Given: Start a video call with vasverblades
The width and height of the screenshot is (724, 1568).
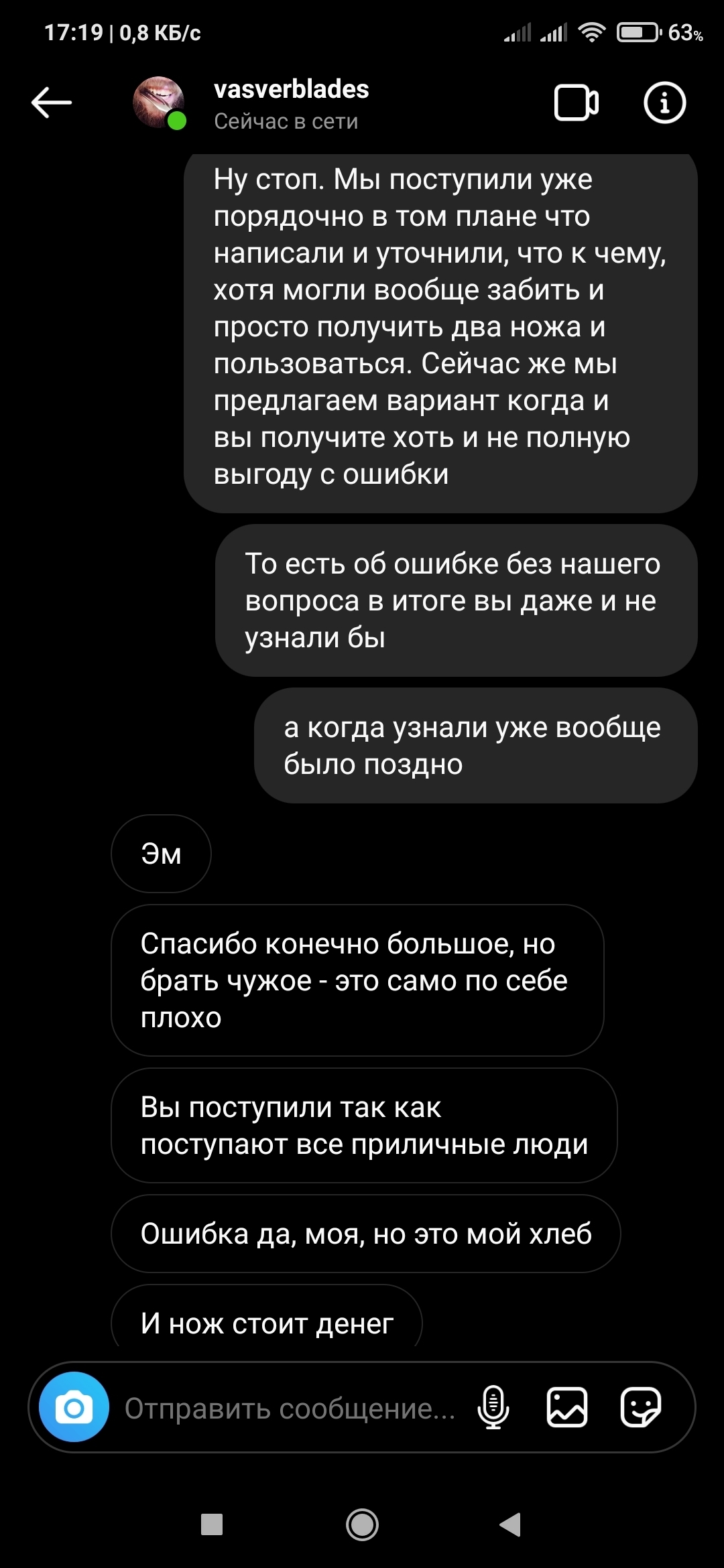Looking at the screenshot, I should [x=576, y=103].
